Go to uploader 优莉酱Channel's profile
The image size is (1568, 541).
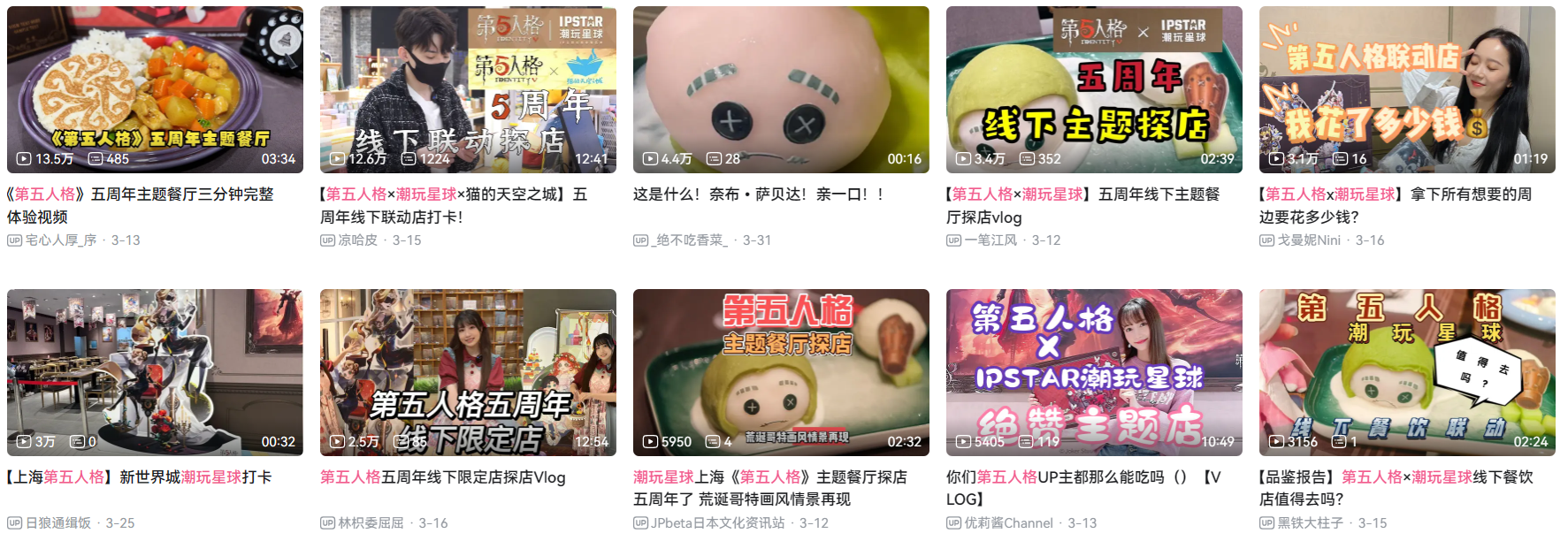point(1008,523)
